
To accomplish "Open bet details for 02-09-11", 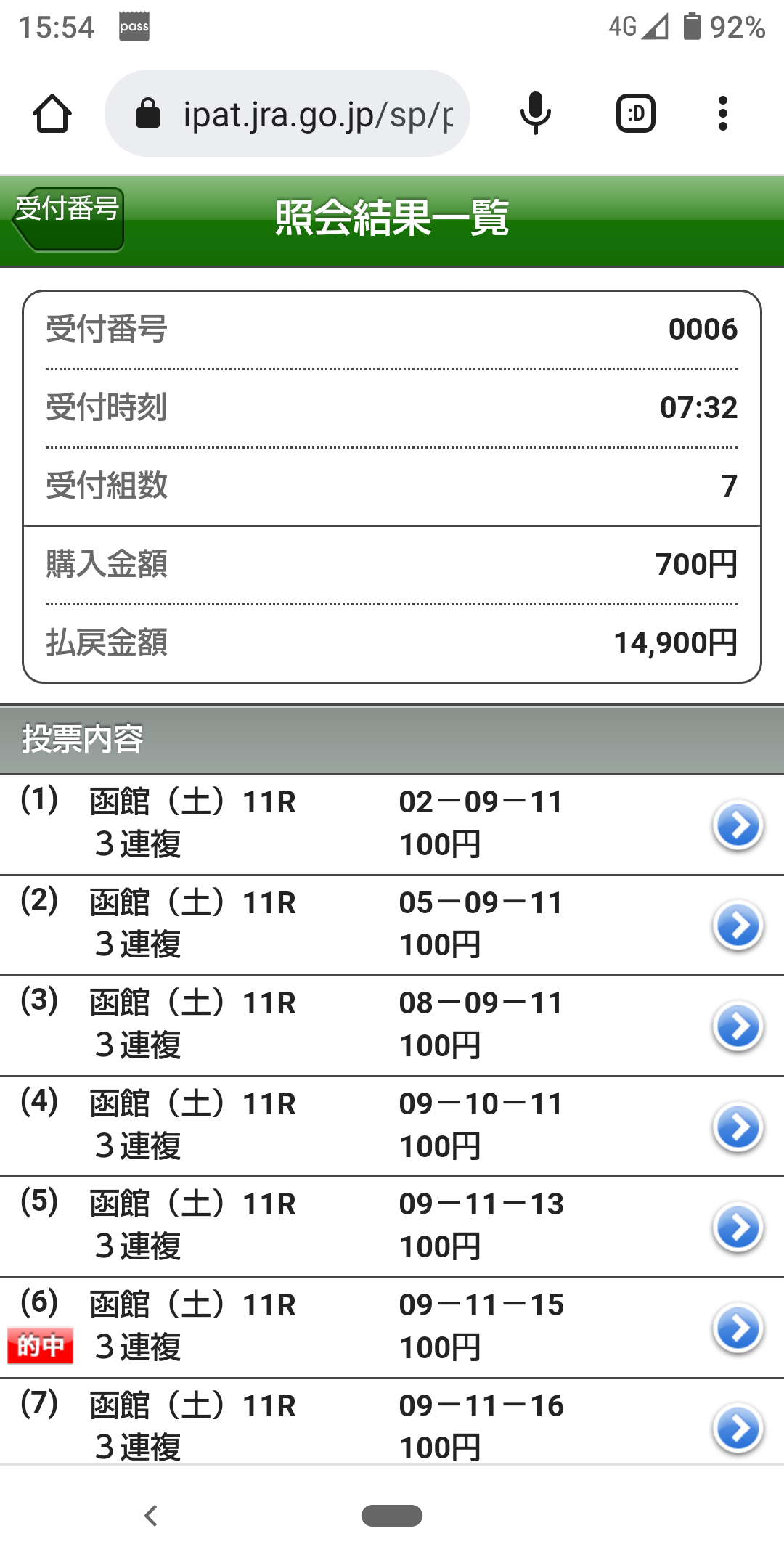I will tap(738, 825).
